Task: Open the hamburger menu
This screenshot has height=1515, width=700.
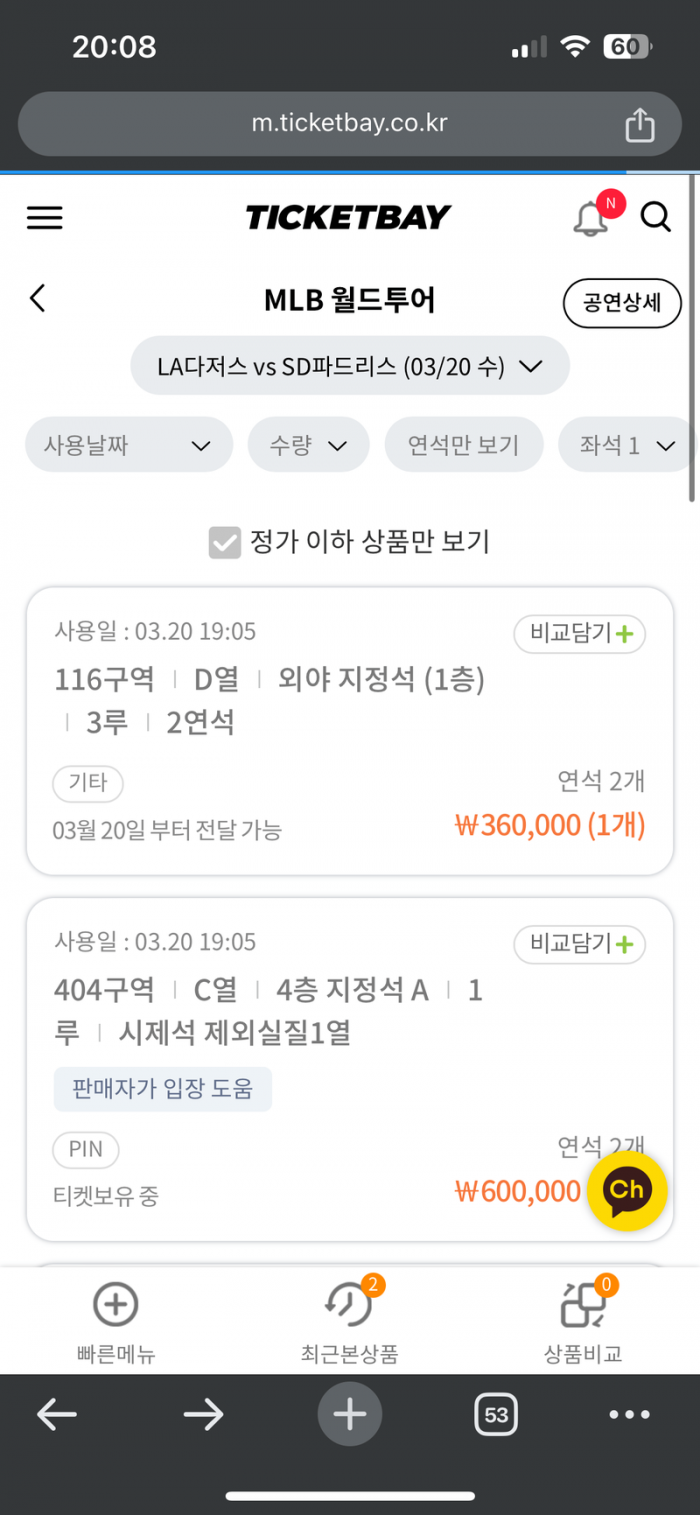Action: point(44,217)
